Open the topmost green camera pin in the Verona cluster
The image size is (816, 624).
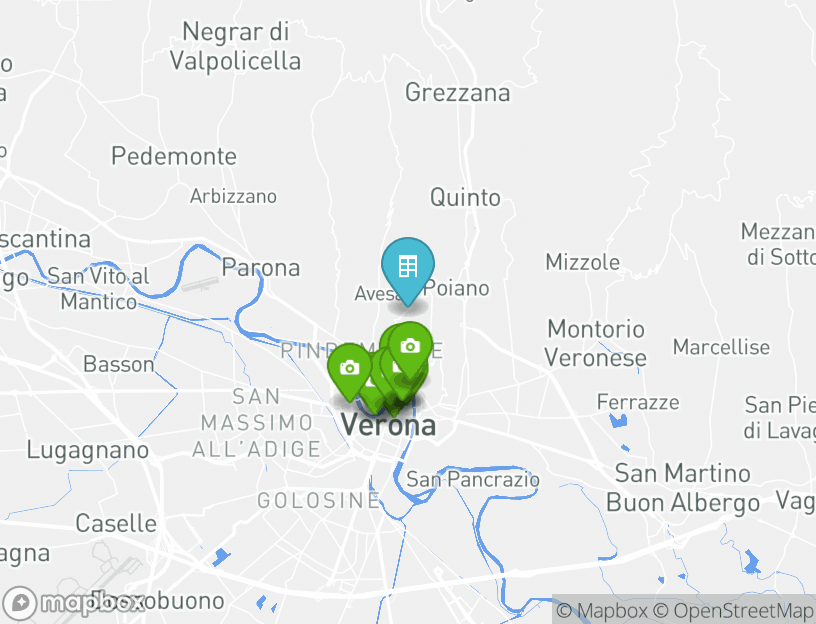click(410, 347)
